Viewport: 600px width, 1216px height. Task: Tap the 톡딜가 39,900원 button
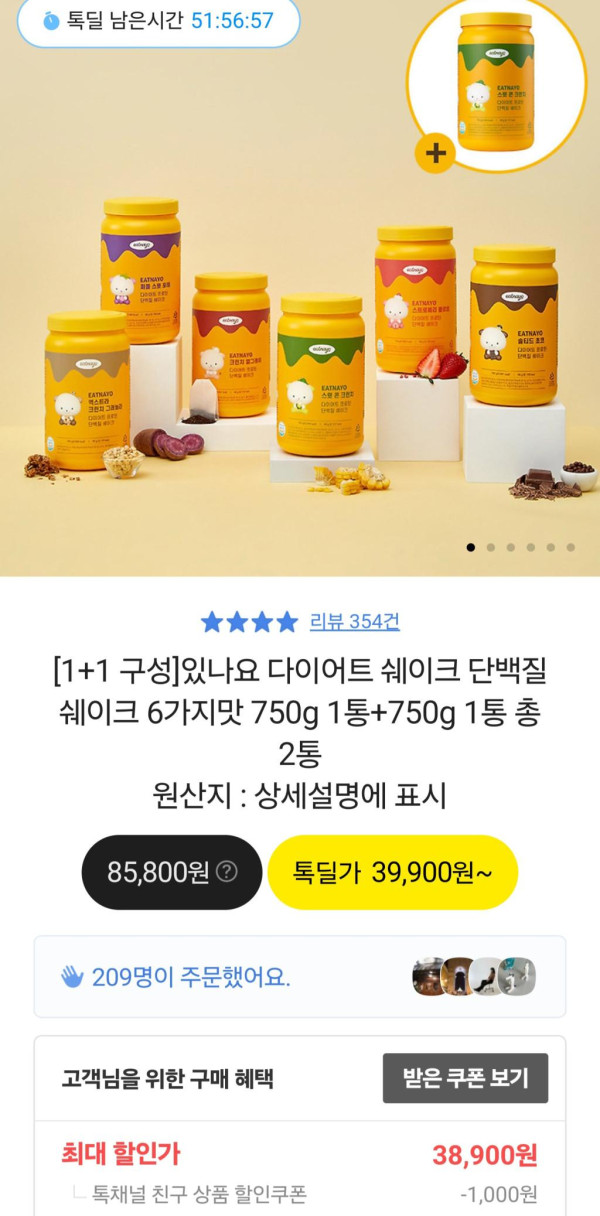tap(392, 872)
